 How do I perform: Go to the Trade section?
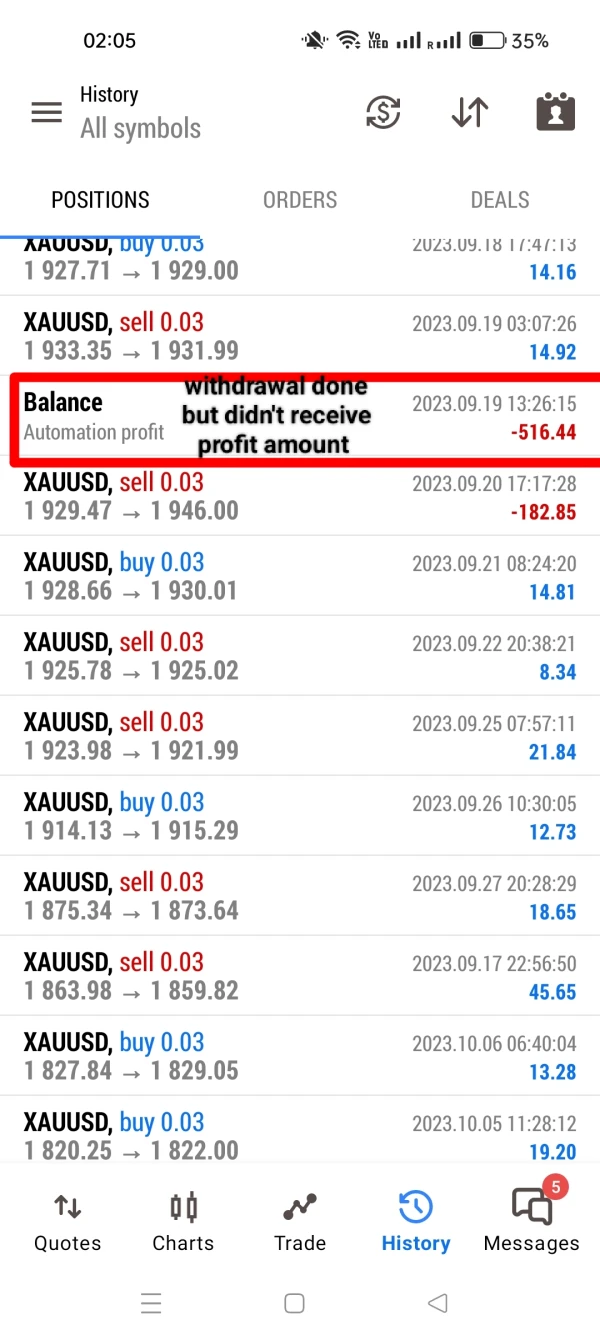click(x=300, y=1222)
